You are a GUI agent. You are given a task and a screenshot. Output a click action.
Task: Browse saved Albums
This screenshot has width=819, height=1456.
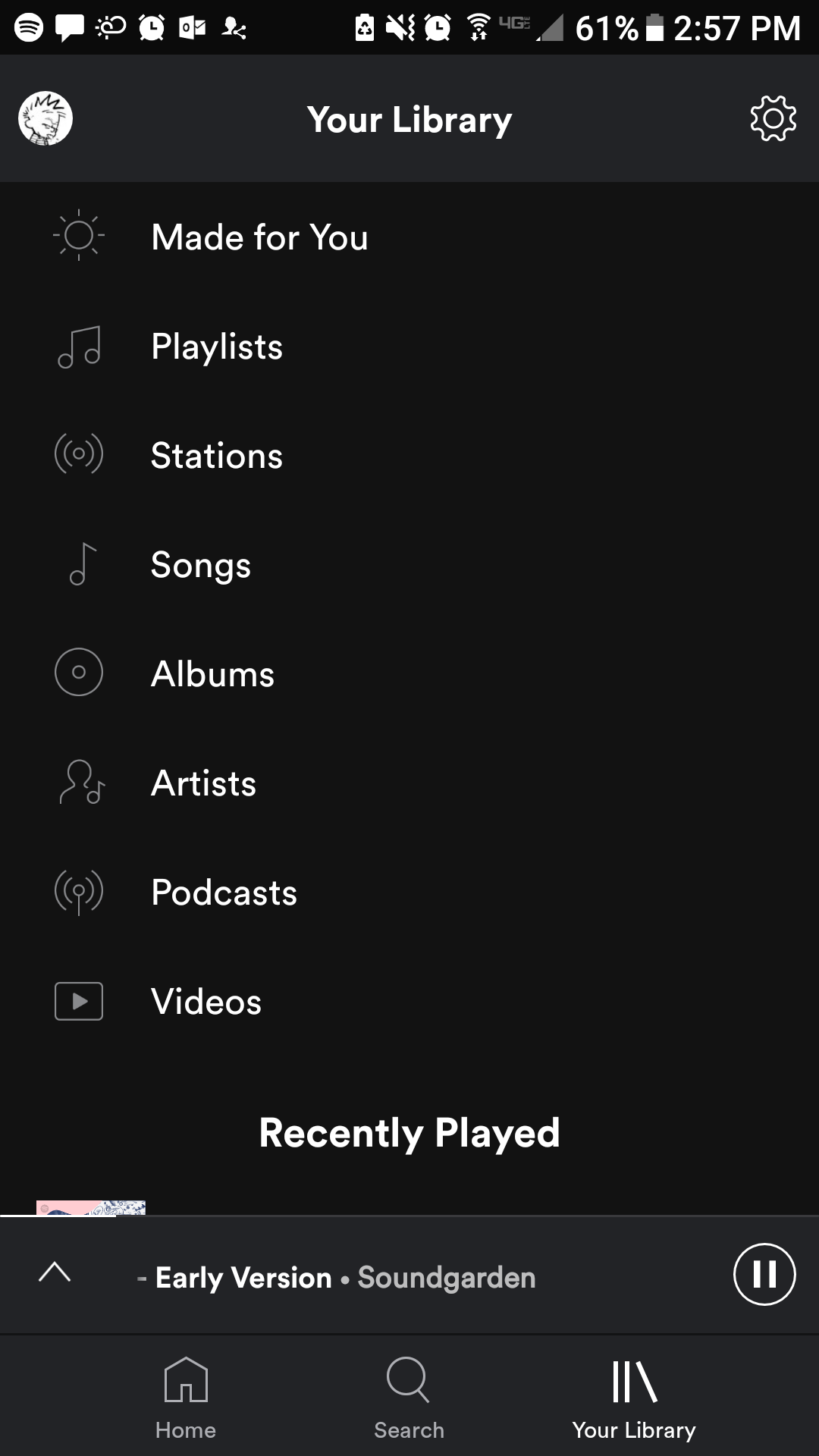[x=212, y=674]
